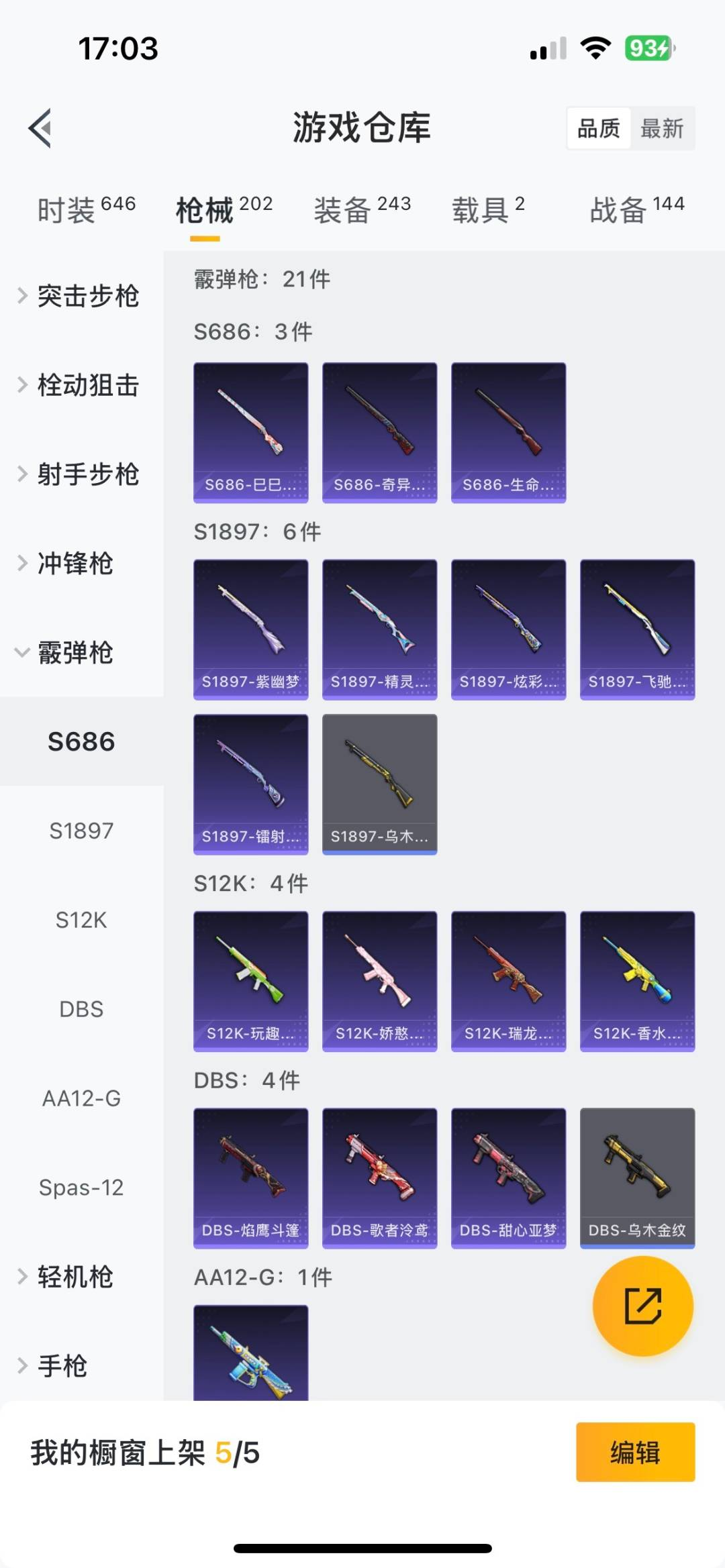Switch to the 时装 tab

[86, 210]
